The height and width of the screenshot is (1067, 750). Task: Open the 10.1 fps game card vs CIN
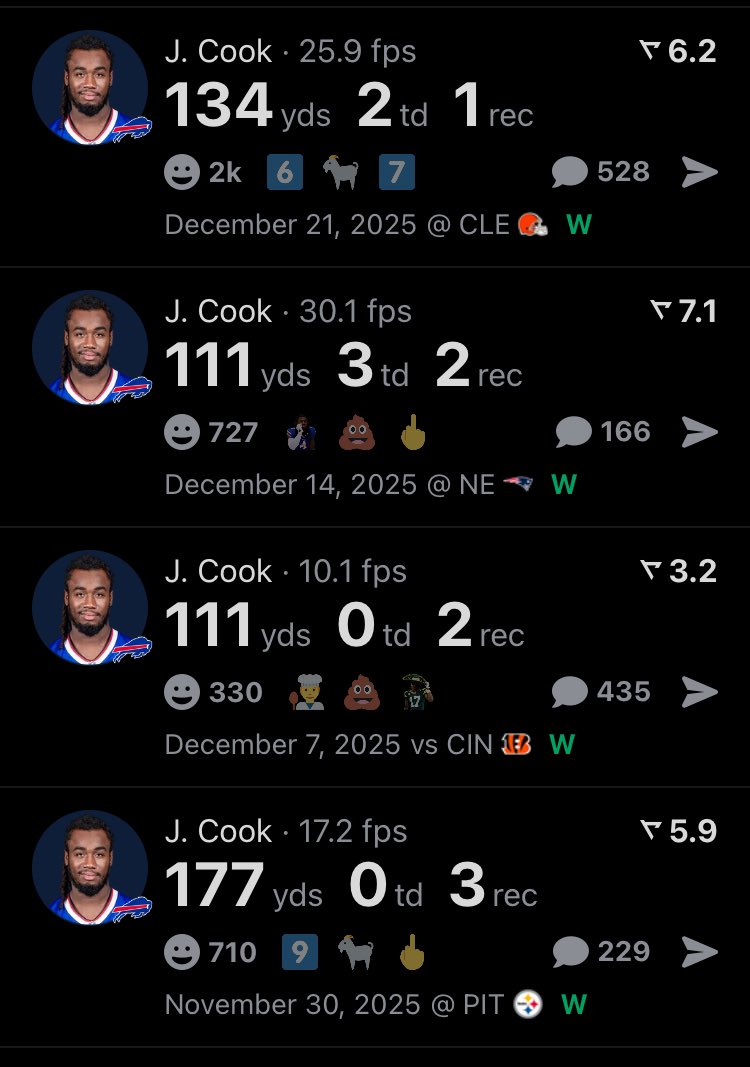pyautogui.click(x=350, y=628)
